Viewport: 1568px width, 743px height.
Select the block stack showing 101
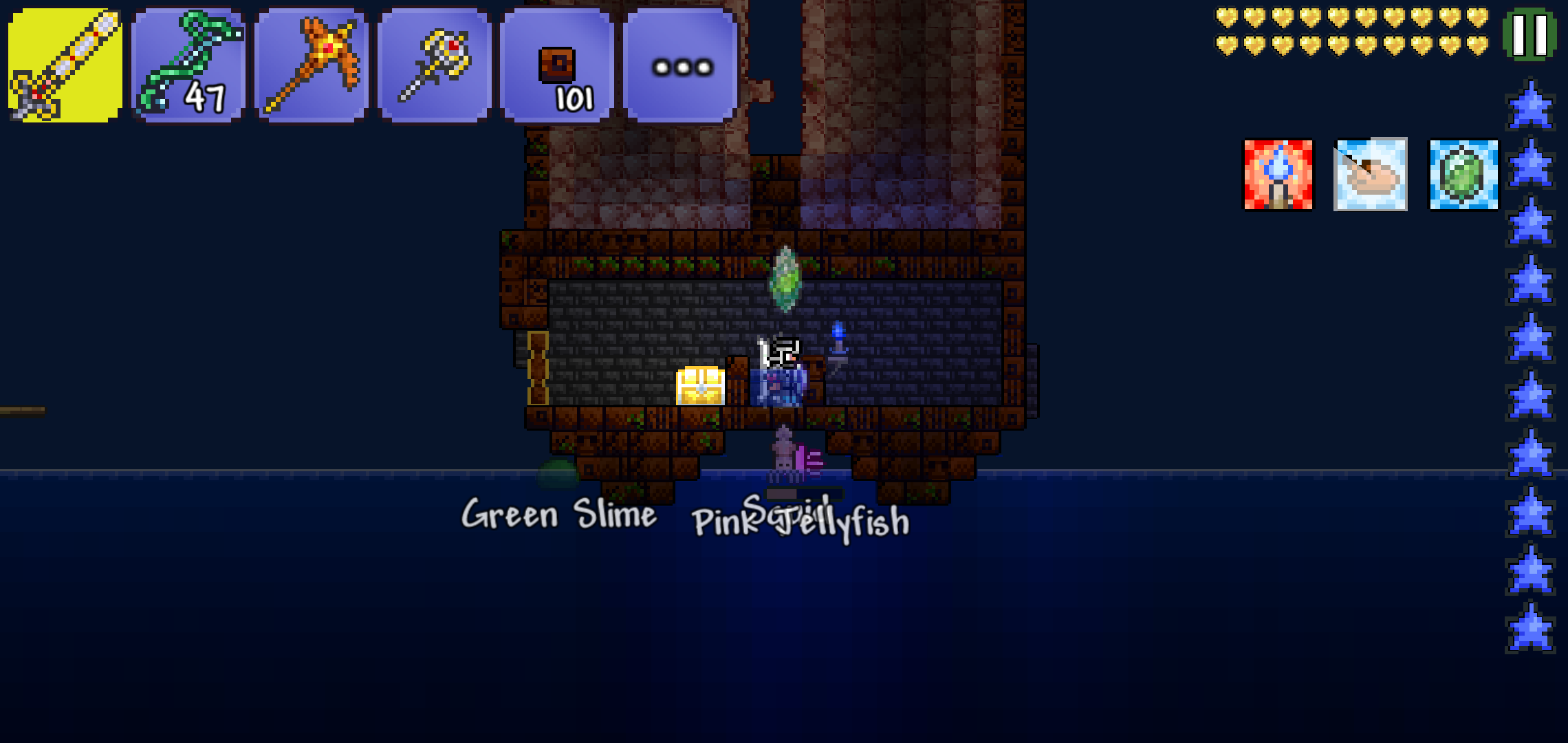click(x=558, y=66)
